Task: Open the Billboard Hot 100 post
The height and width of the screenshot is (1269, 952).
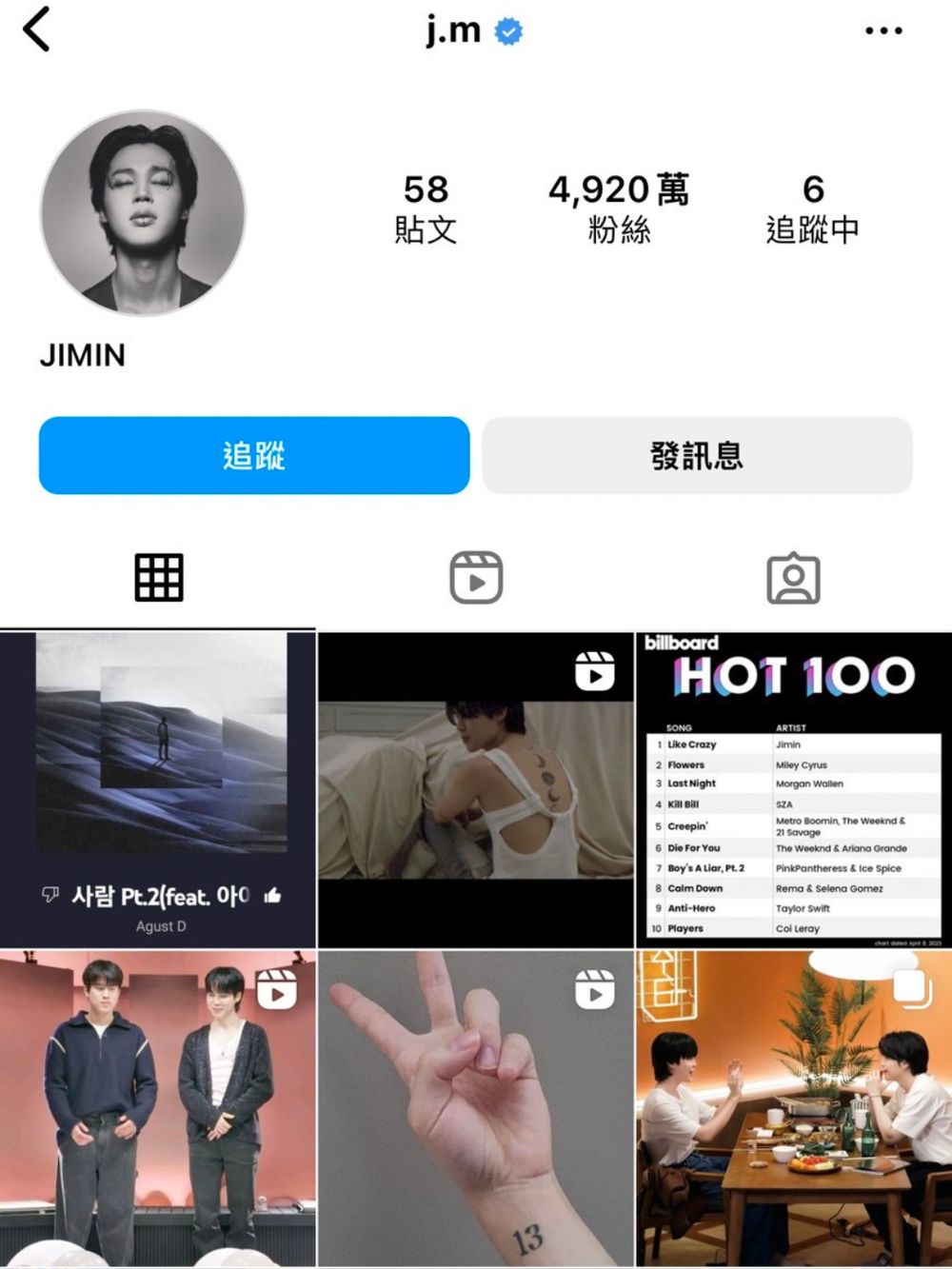Action: [793, 789]
